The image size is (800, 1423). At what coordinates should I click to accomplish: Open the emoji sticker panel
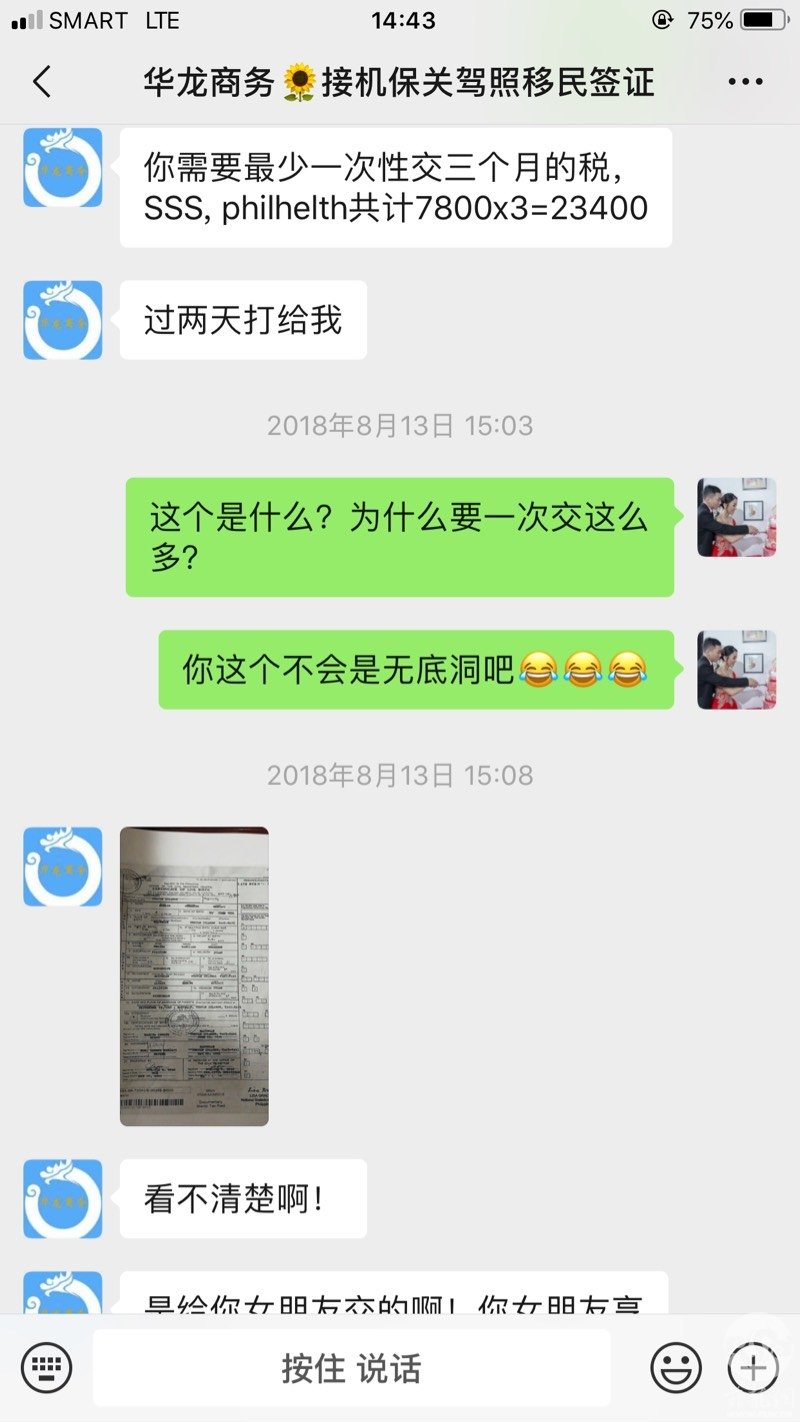(x=676, y=1367)
